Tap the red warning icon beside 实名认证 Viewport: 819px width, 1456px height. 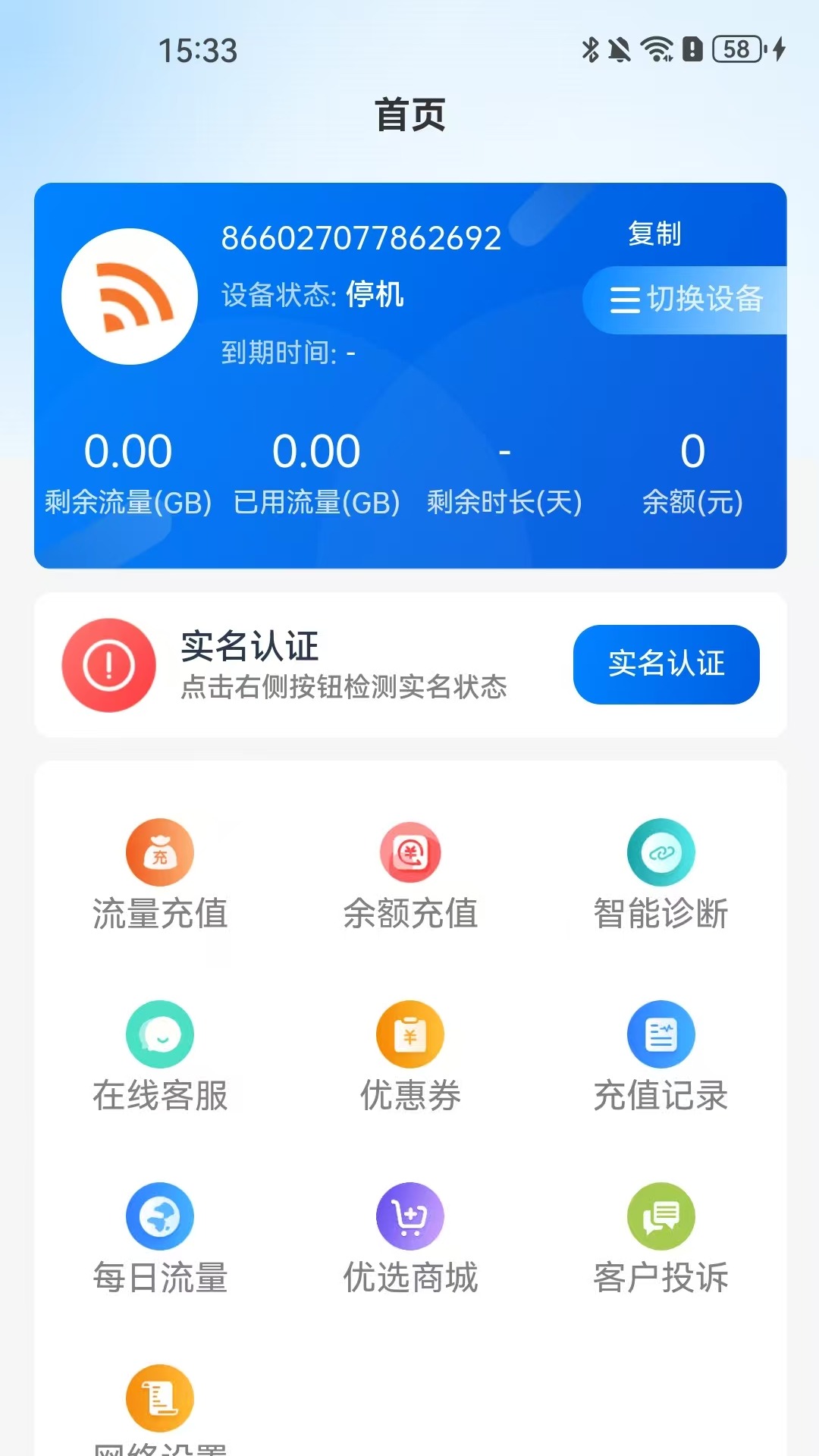(108, 665)
